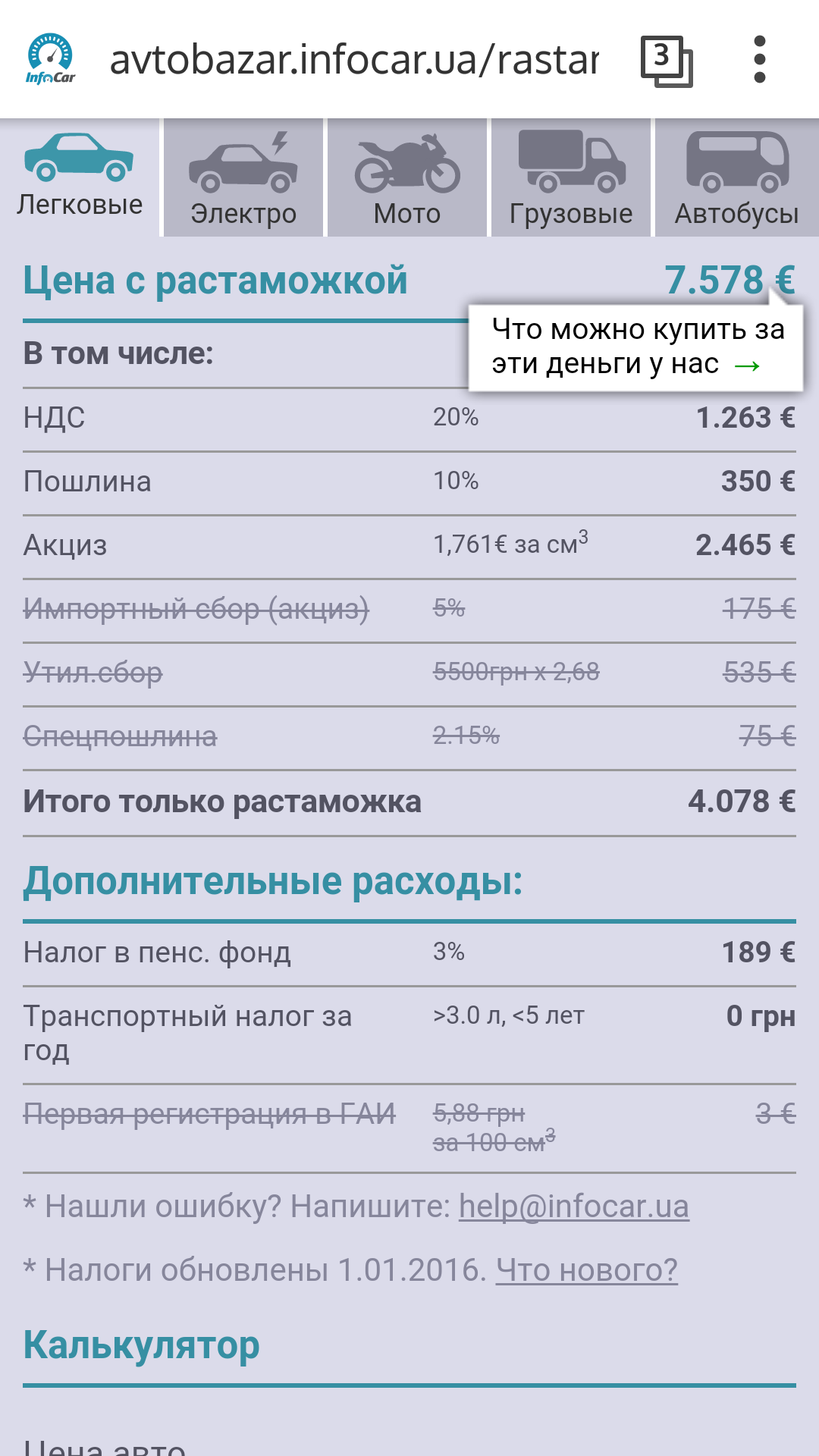Tap the browser address bar URL
The width and height of the screenshot is (819, 1456).
[354, 60]
